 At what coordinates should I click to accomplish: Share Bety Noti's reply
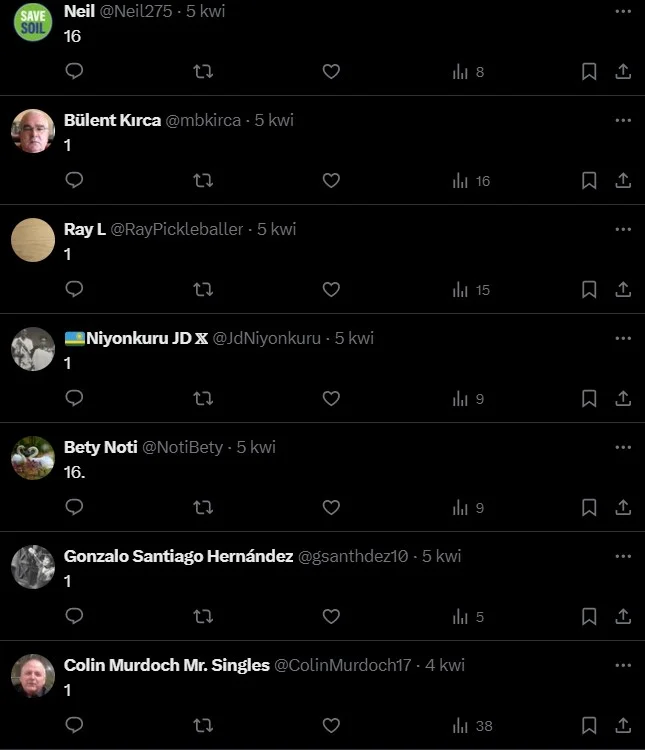623,507
